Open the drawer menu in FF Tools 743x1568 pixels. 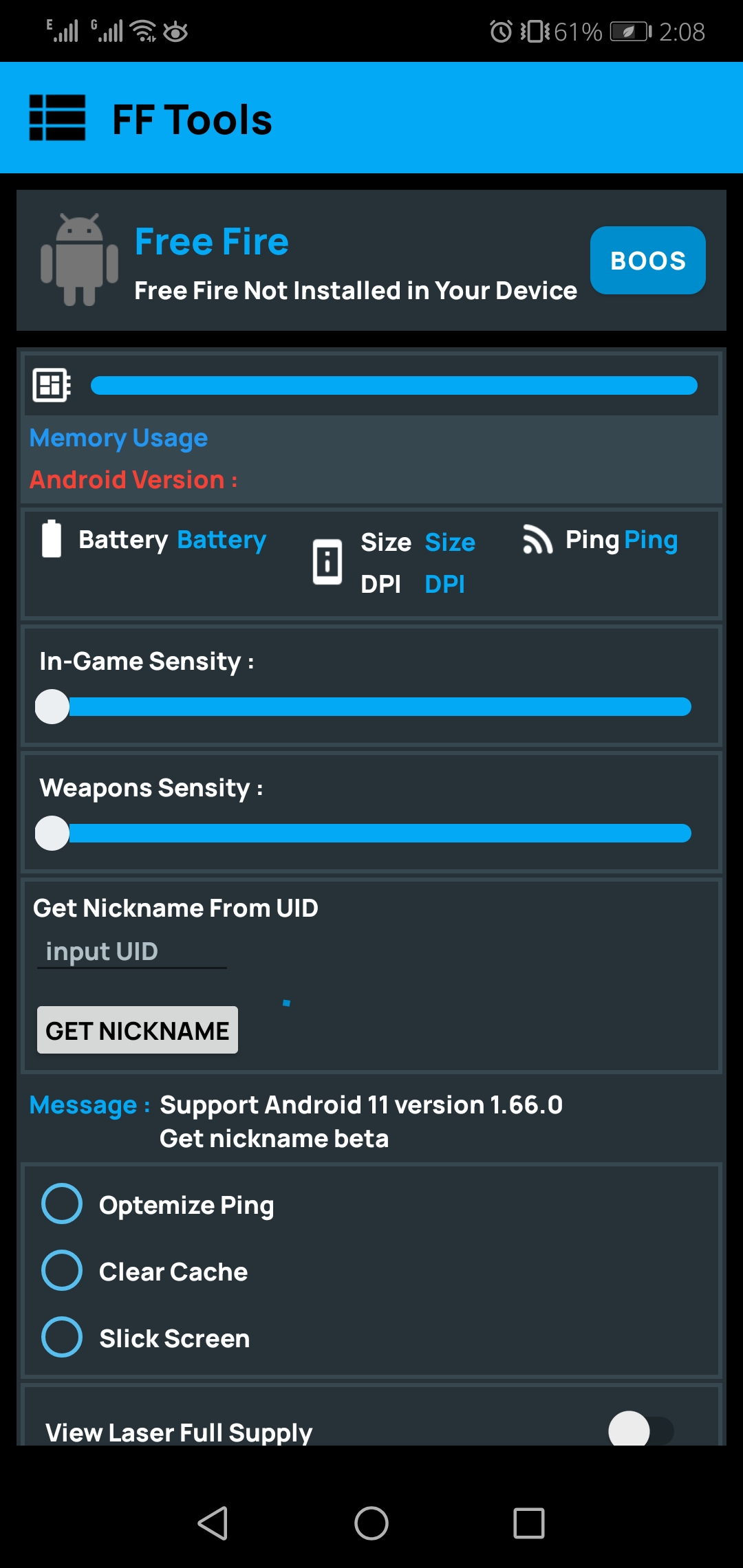point(57,118)
